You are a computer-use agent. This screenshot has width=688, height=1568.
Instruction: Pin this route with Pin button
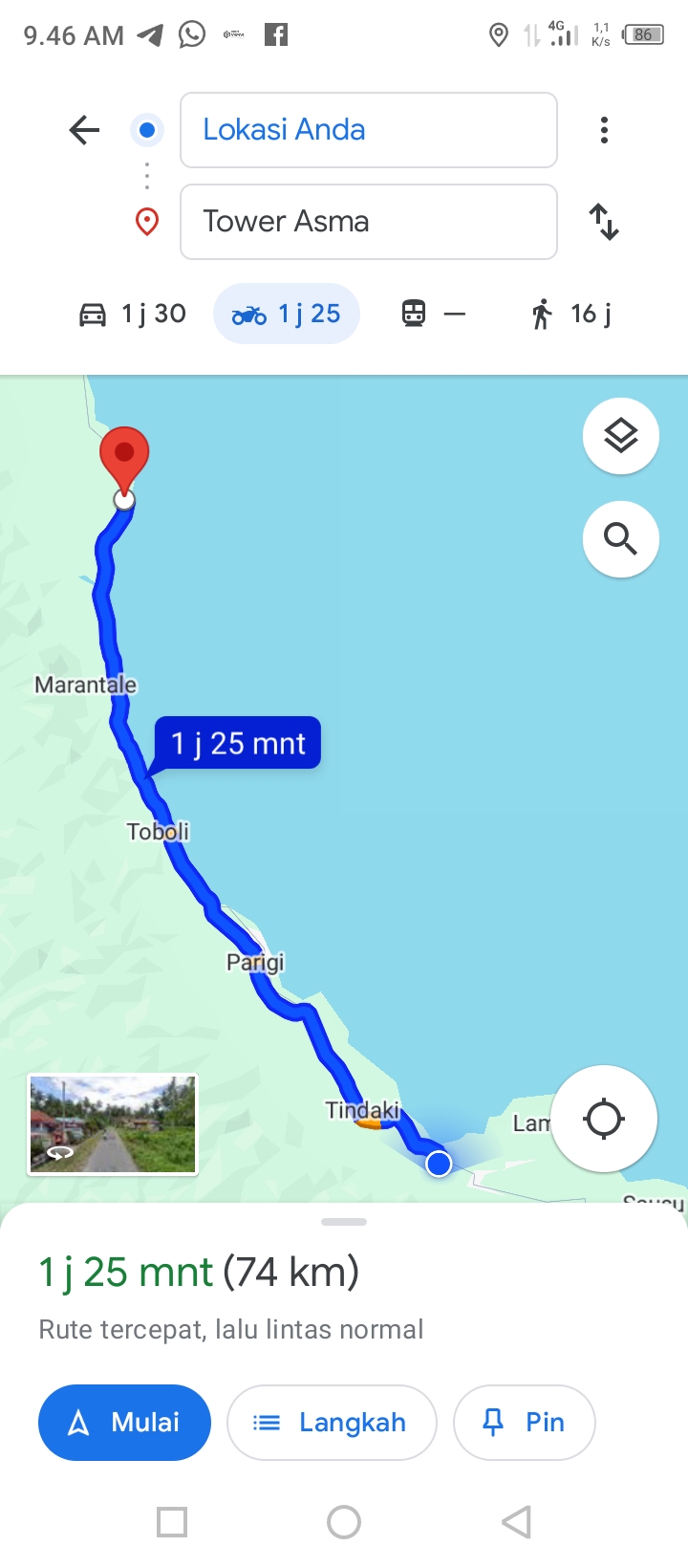[x=525, y=1423]
